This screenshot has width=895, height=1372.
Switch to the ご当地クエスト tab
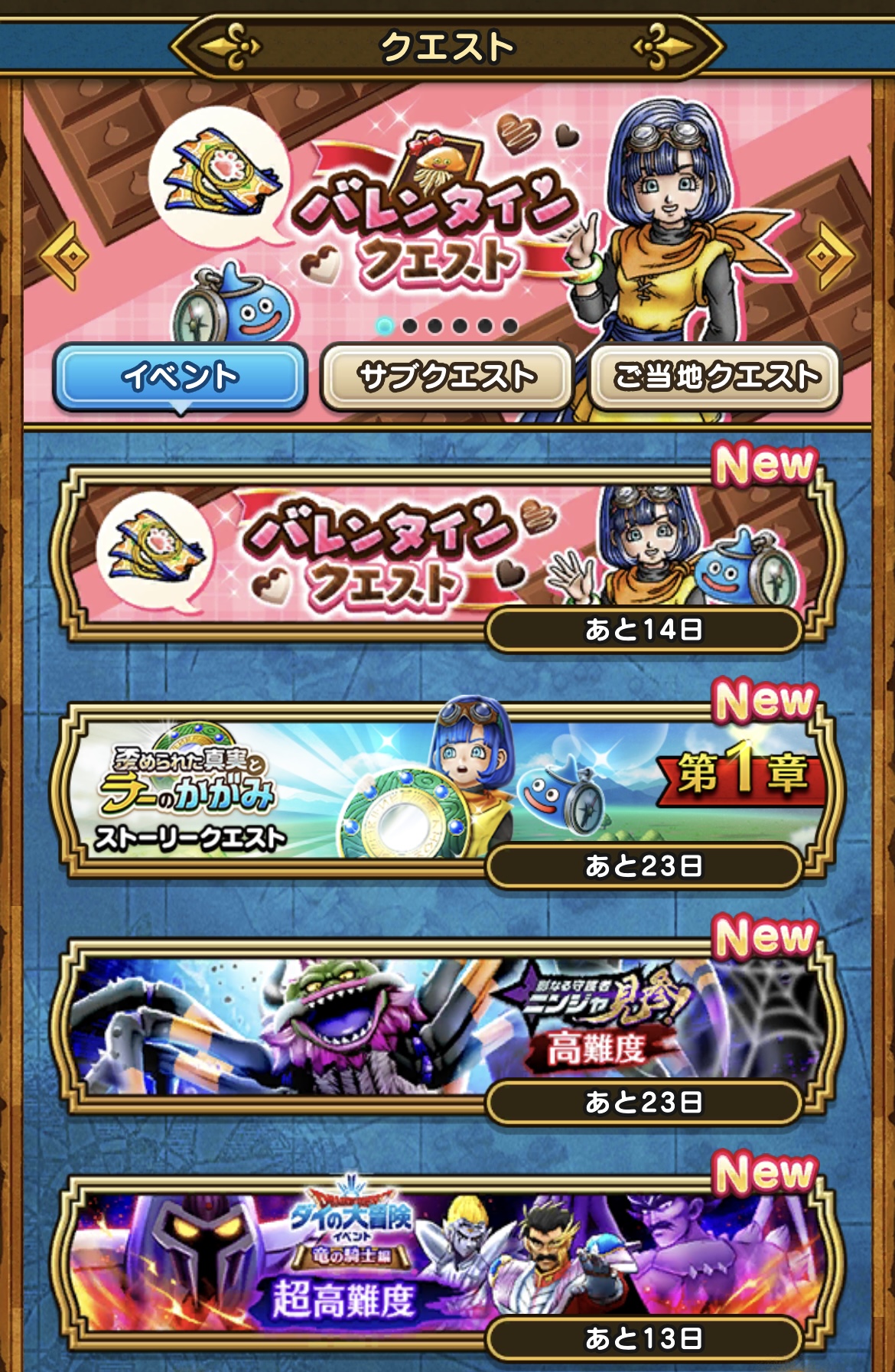tap(716, 376)
